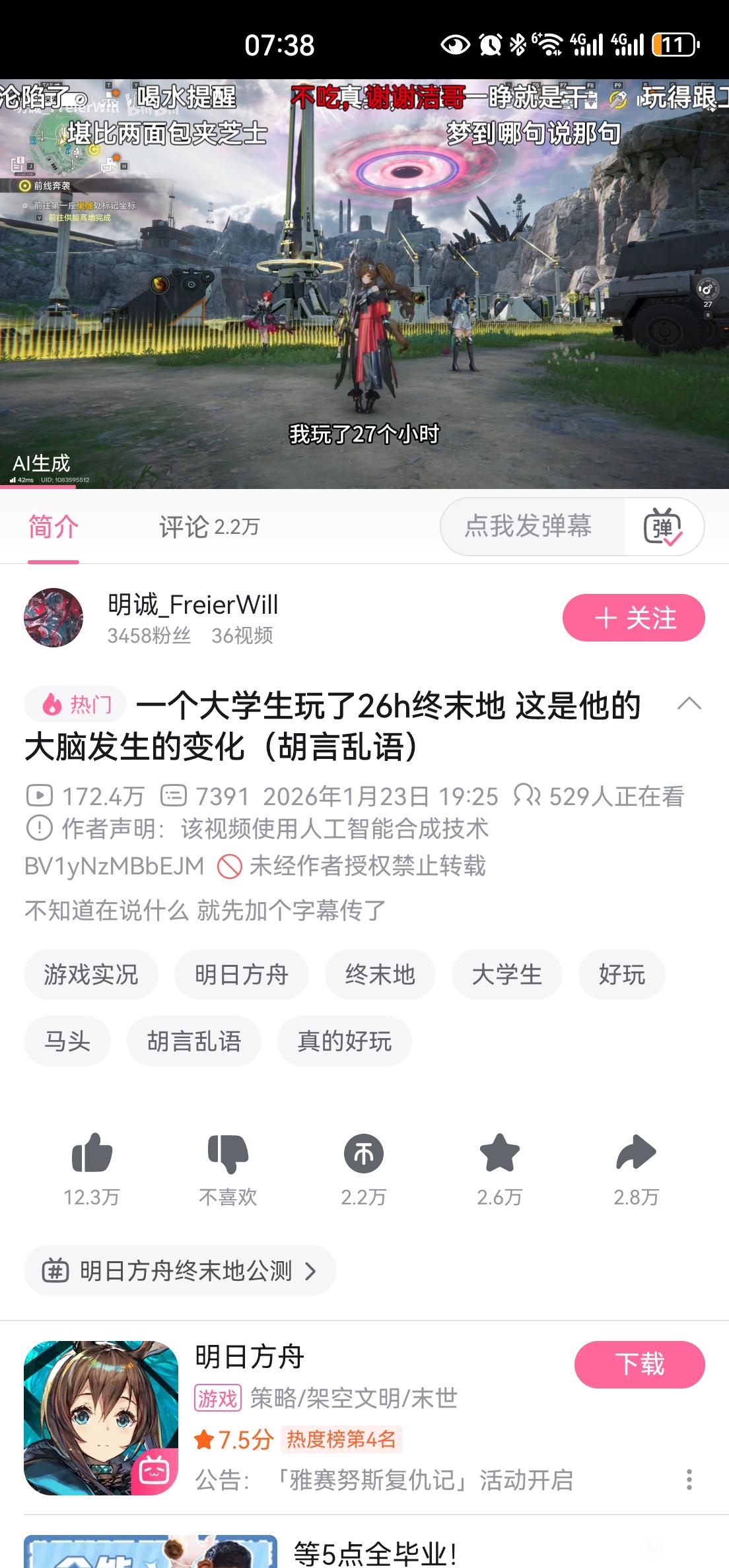Switch to the 评论 comments tab
This screenshot has height=1568, width=729.
[209, 527]
